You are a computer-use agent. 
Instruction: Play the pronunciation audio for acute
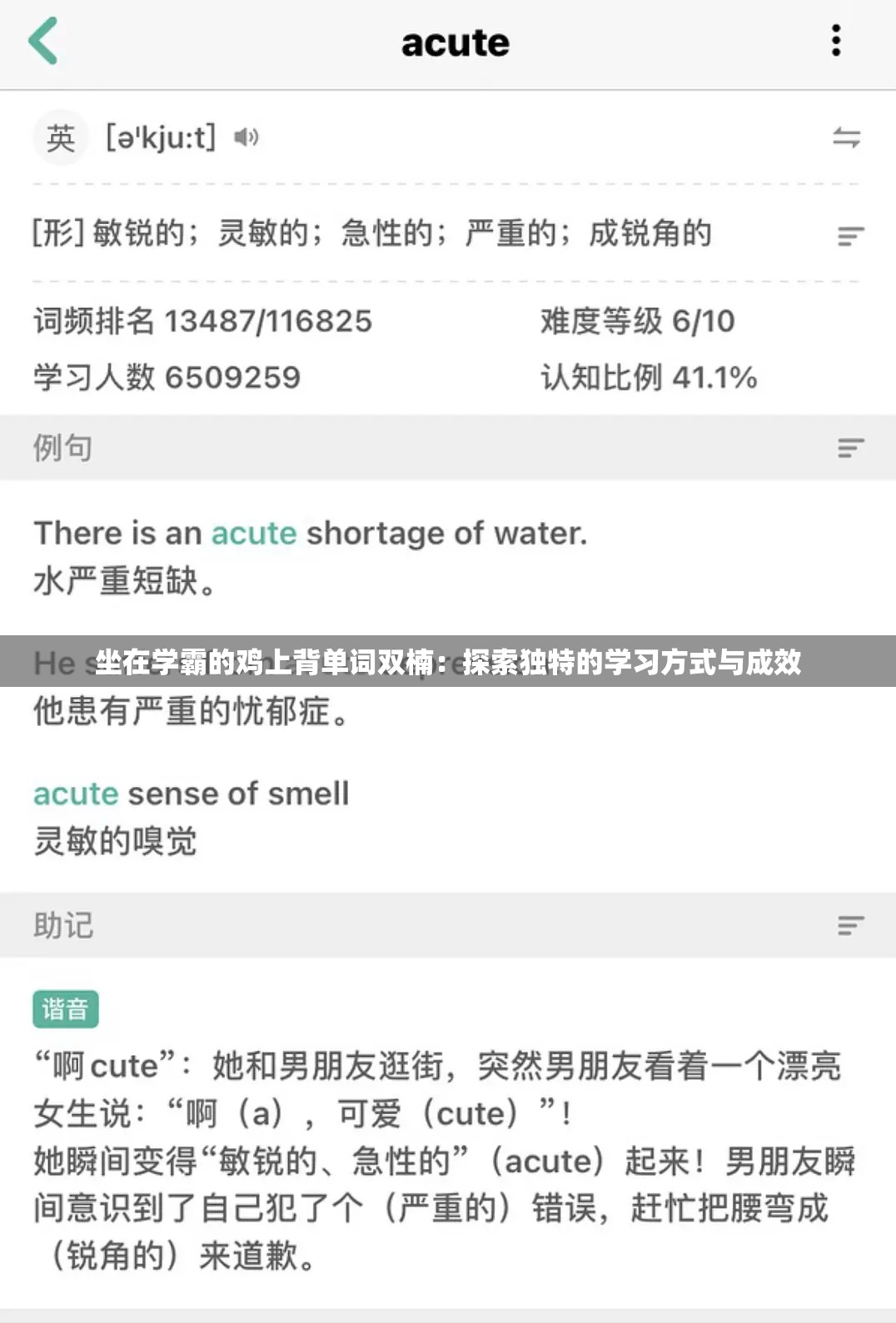coord(244,137)
